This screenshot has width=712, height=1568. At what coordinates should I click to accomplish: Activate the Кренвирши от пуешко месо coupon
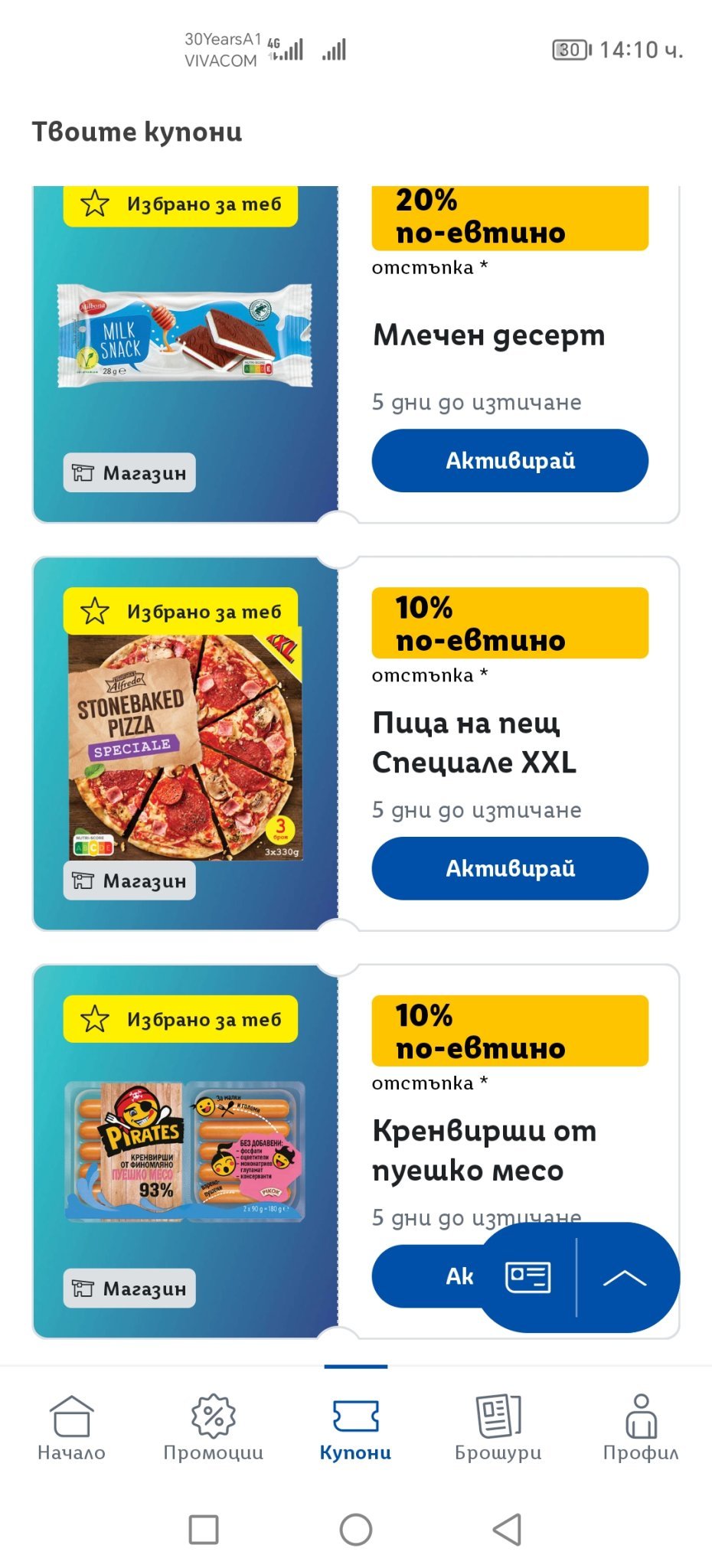coord(429,1276)
